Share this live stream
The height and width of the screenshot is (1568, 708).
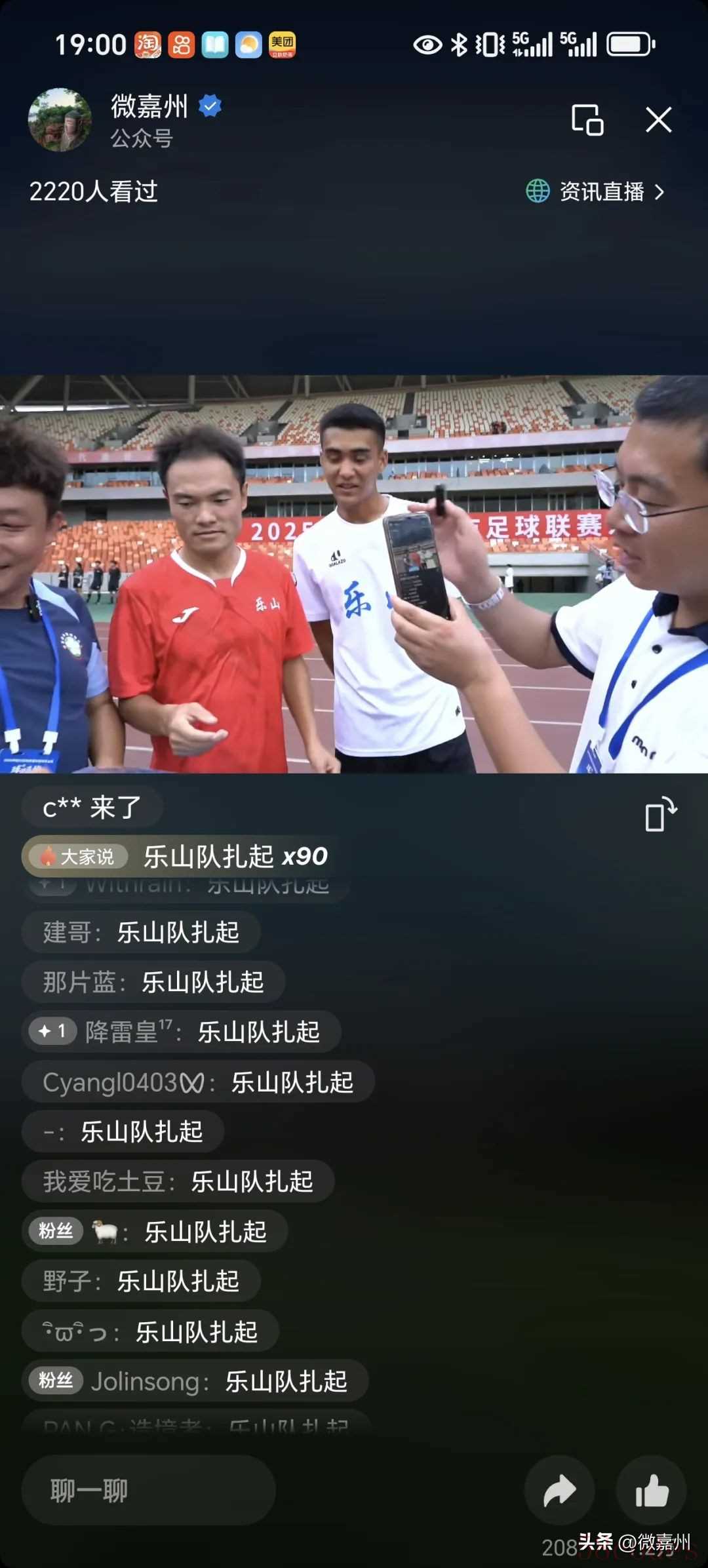coord(559,1490)
